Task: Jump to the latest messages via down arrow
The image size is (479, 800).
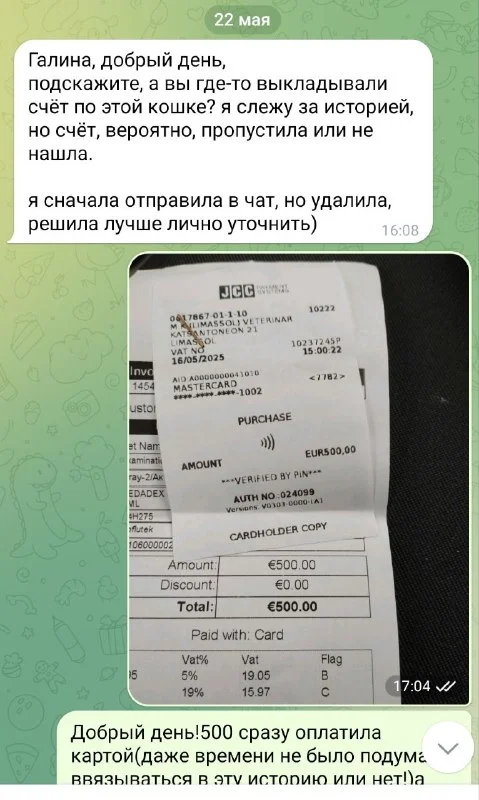Action: coord(448,748)
